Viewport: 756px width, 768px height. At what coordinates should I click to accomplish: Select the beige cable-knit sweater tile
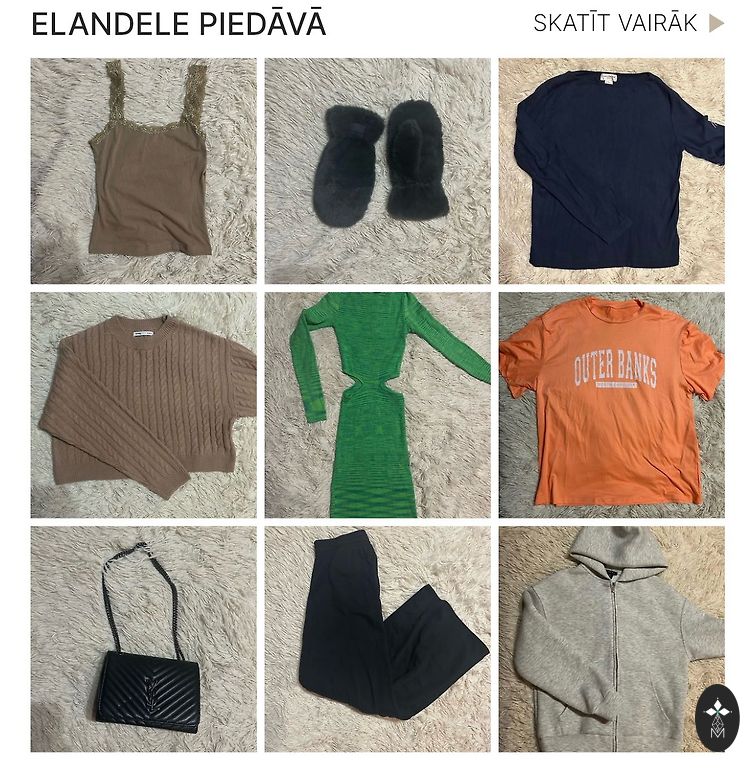point(143,405)
